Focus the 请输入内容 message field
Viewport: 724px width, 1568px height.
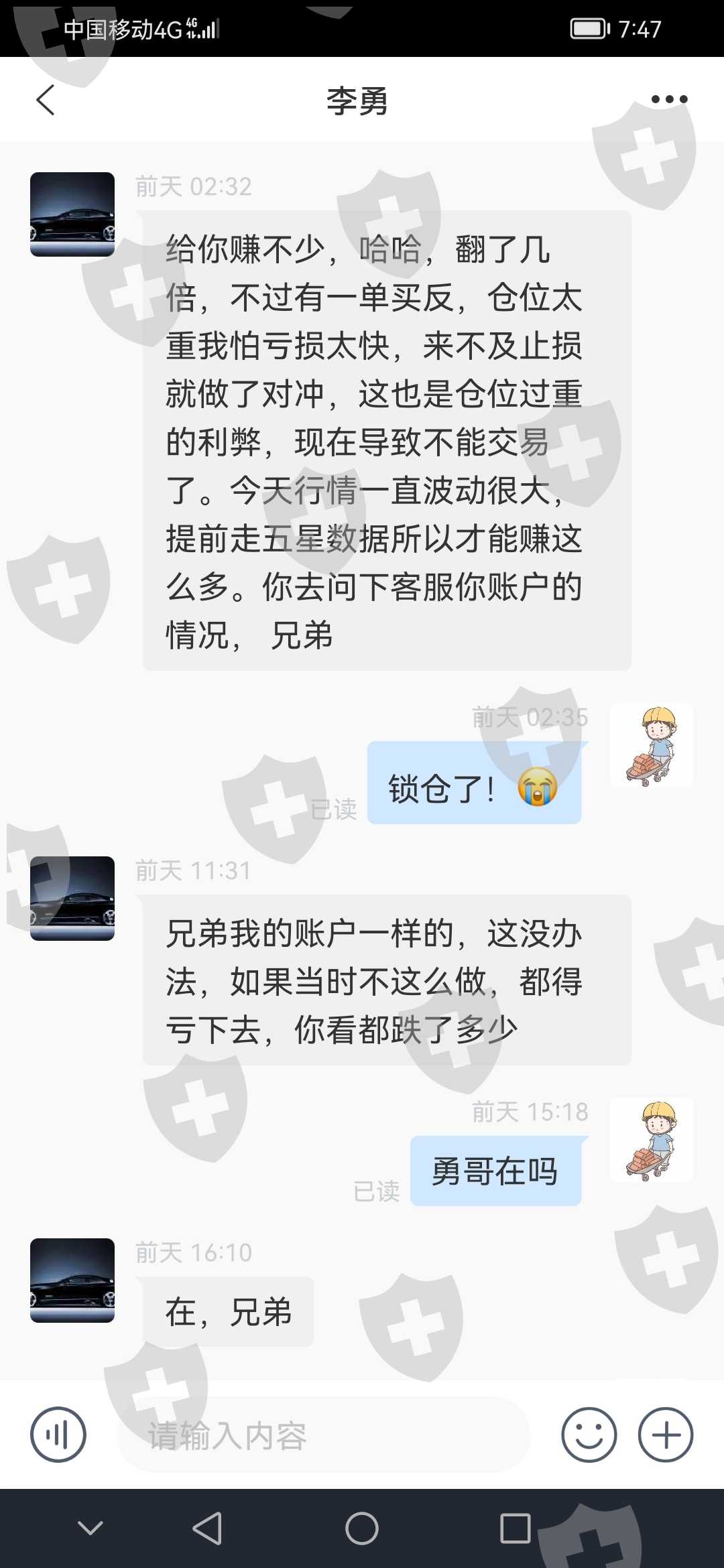click(x=323, y=1435)
